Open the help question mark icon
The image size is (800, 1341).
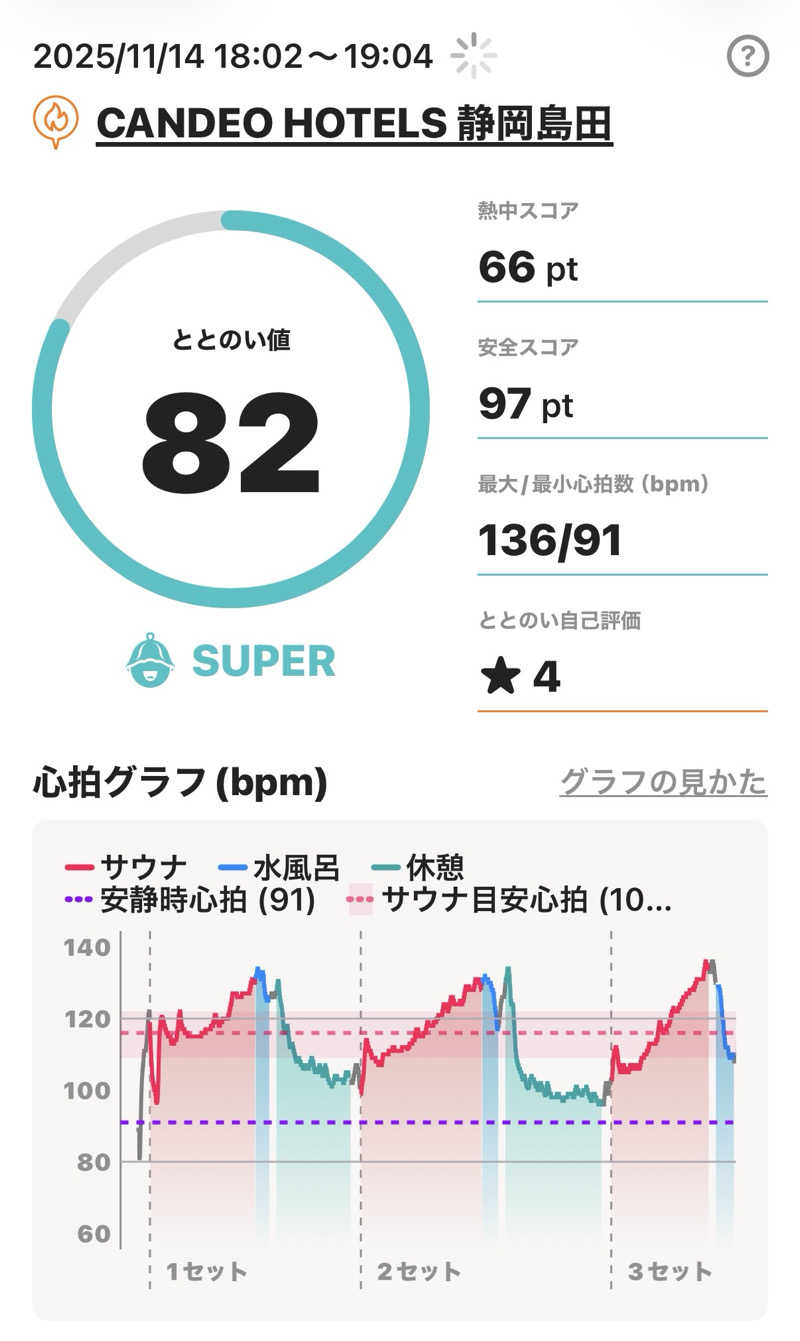748,58
